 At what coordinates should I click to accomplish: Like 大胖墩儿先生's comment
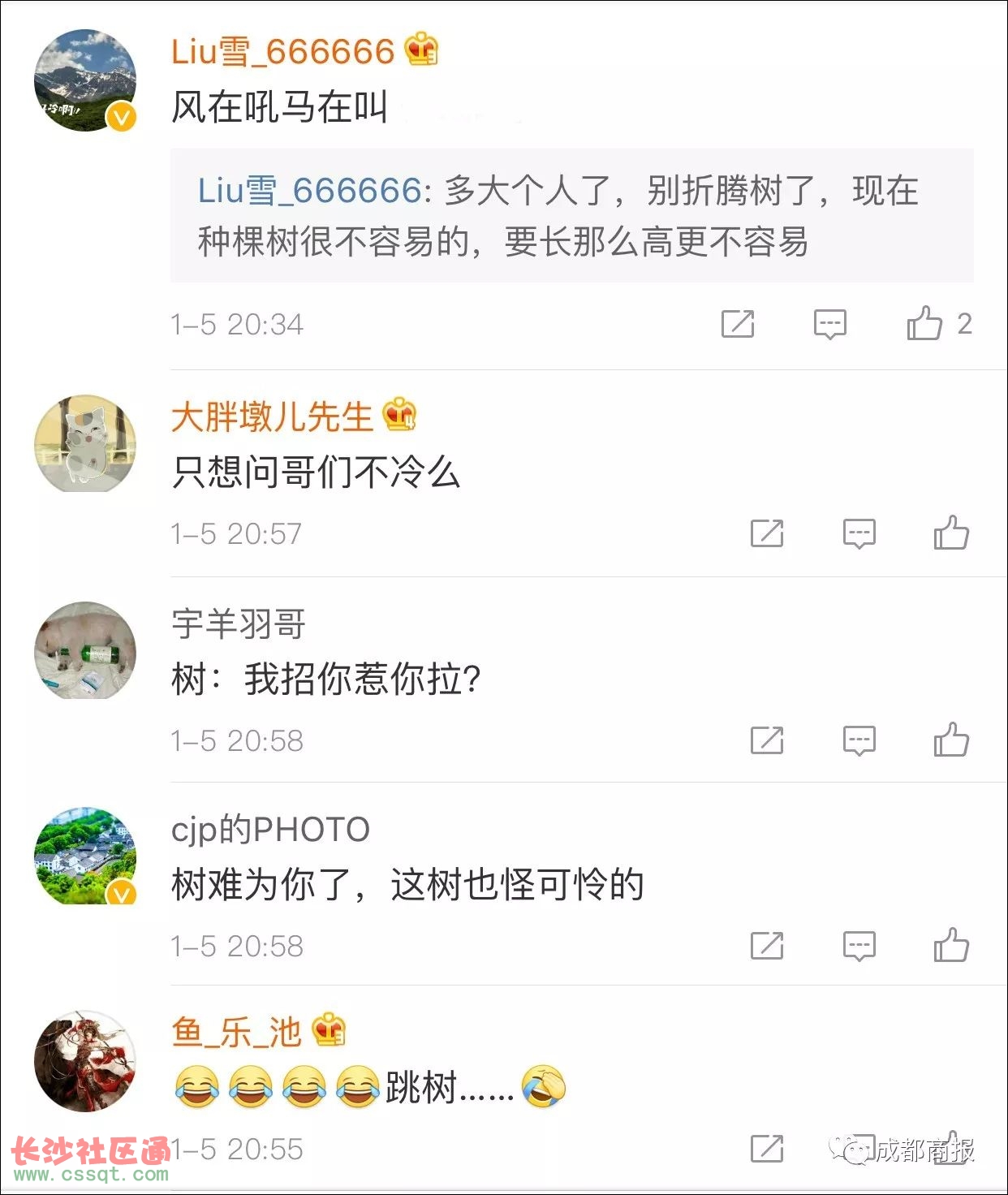[x=951, y=533]
